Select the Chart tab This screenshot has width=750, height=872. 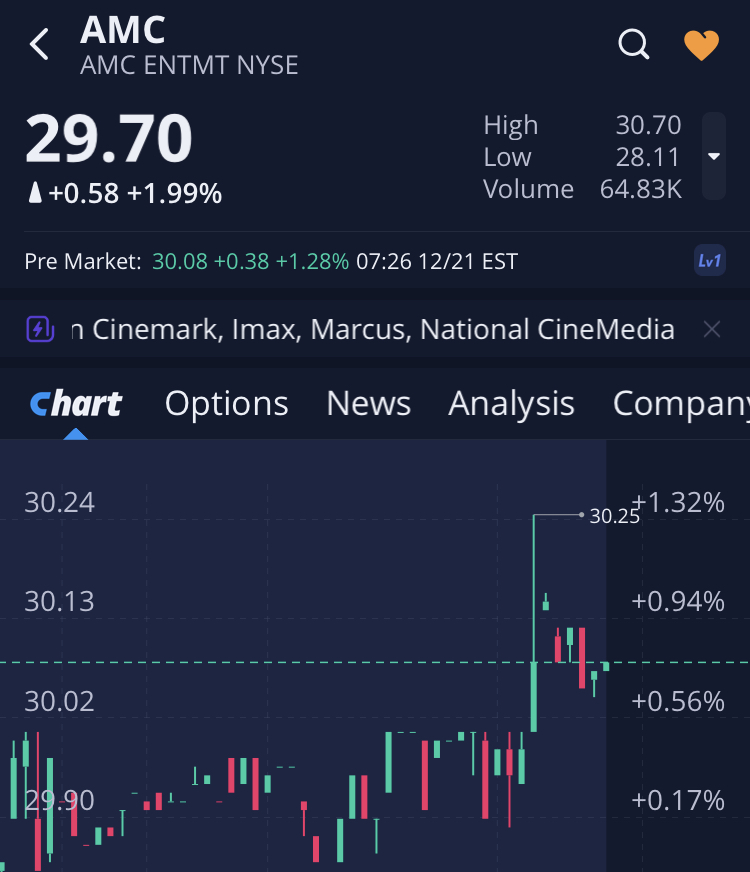click(76, 403)
